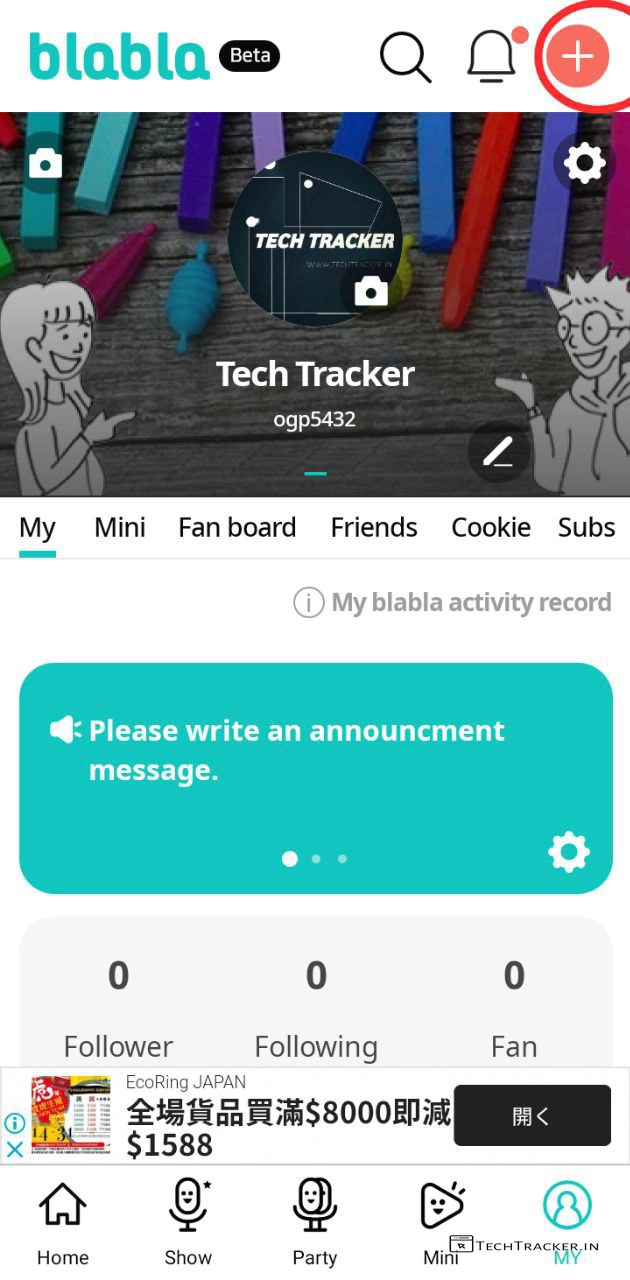Edit profile with the pencil icon
Viewport: 630px width, 1280px height.
pos(498,453)
